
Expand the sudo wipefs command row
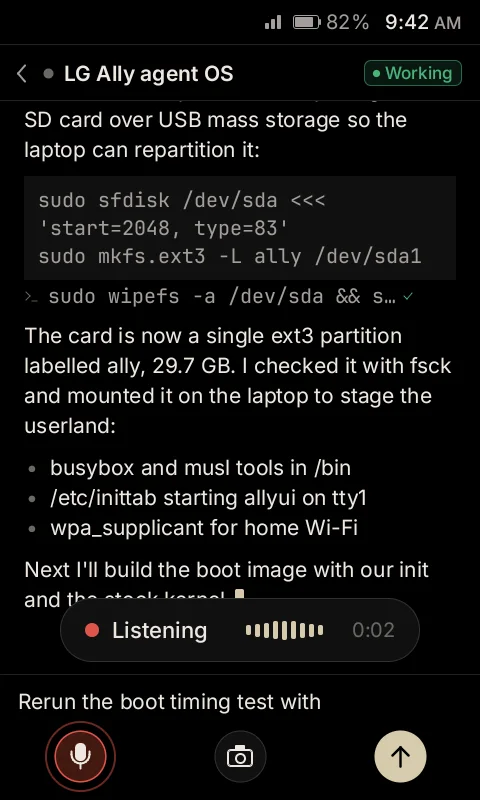(219, 296)
